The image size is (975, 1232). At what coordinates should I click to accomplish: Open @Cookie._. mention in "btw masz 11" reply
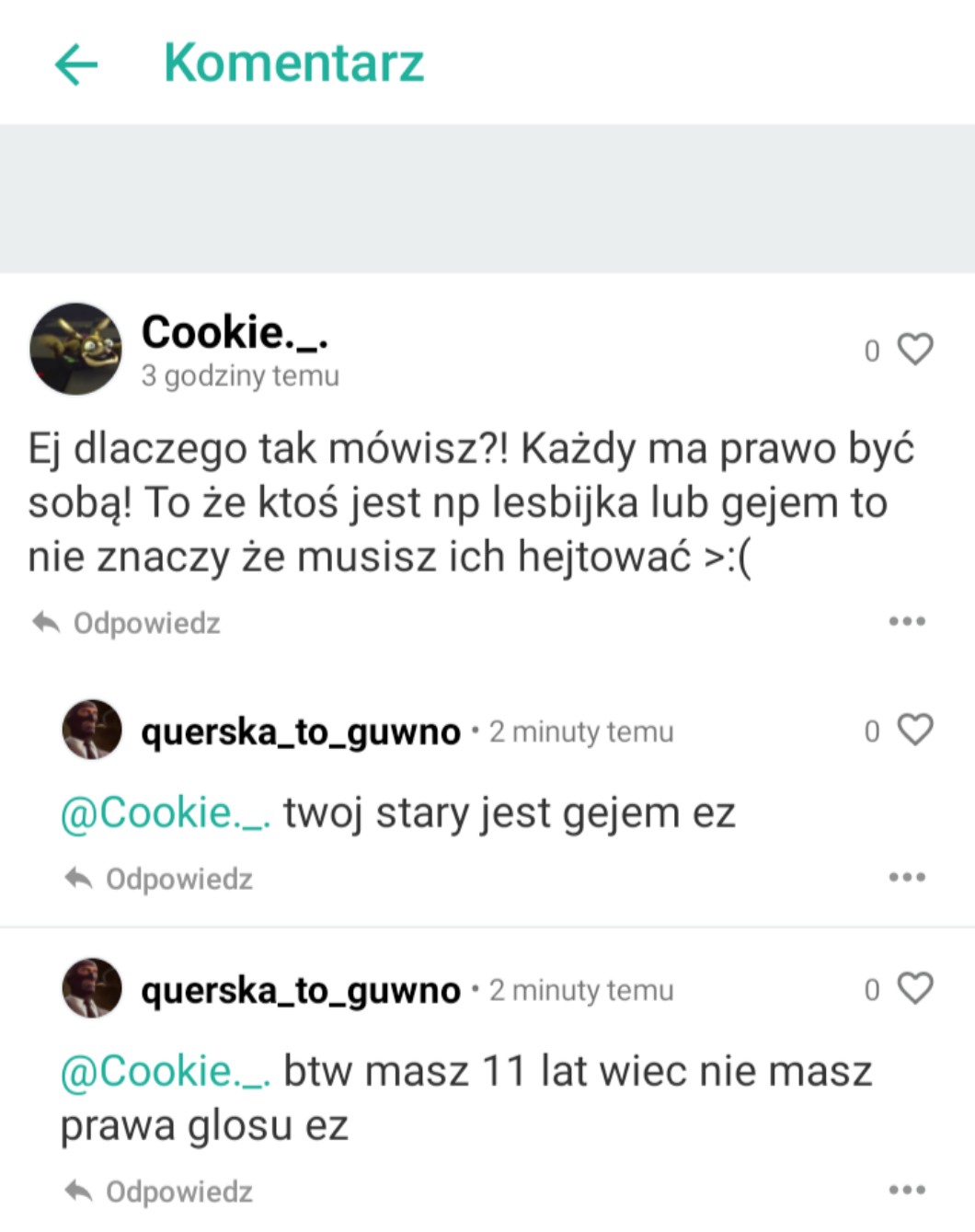tap(166, 1072)
